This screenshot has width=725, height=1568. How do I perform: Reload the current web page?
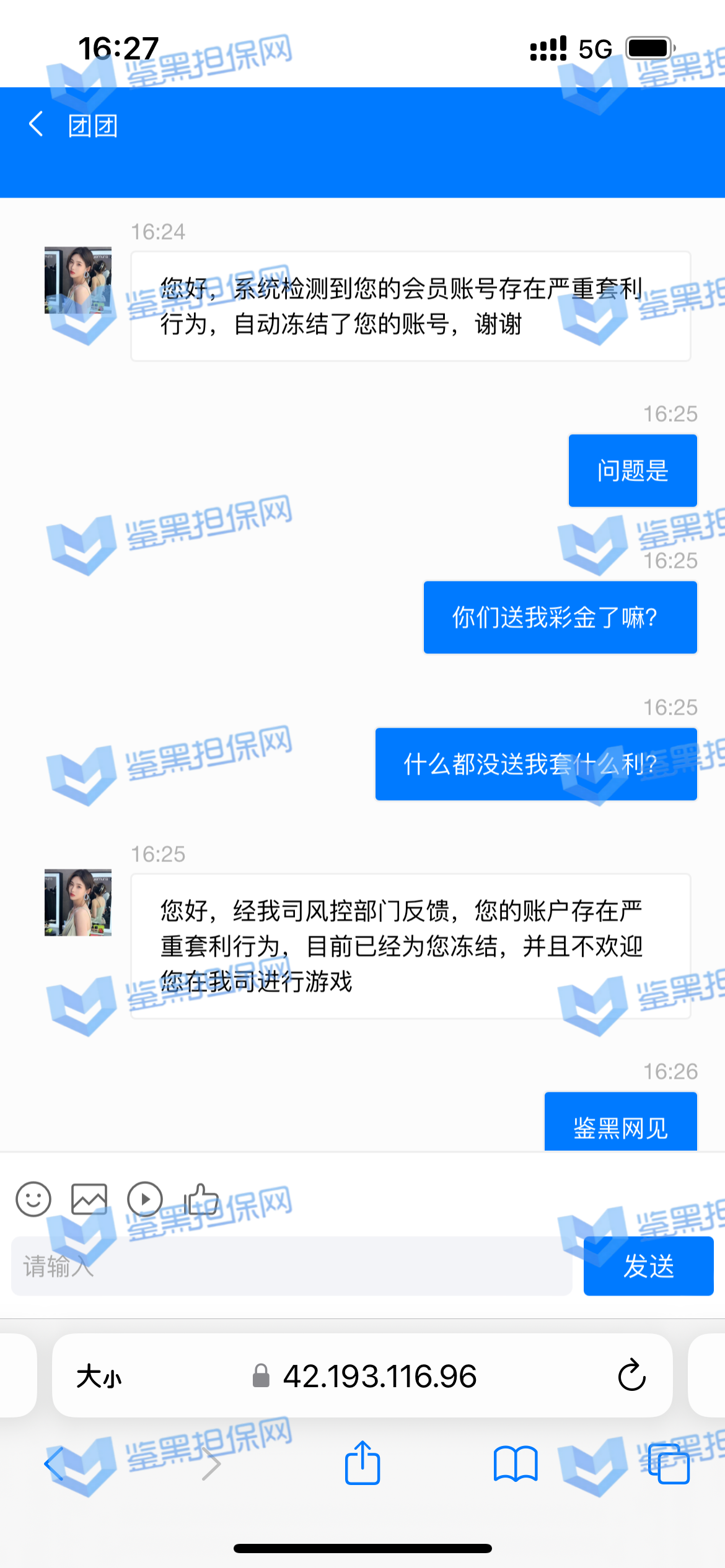tap(631, 1376)
